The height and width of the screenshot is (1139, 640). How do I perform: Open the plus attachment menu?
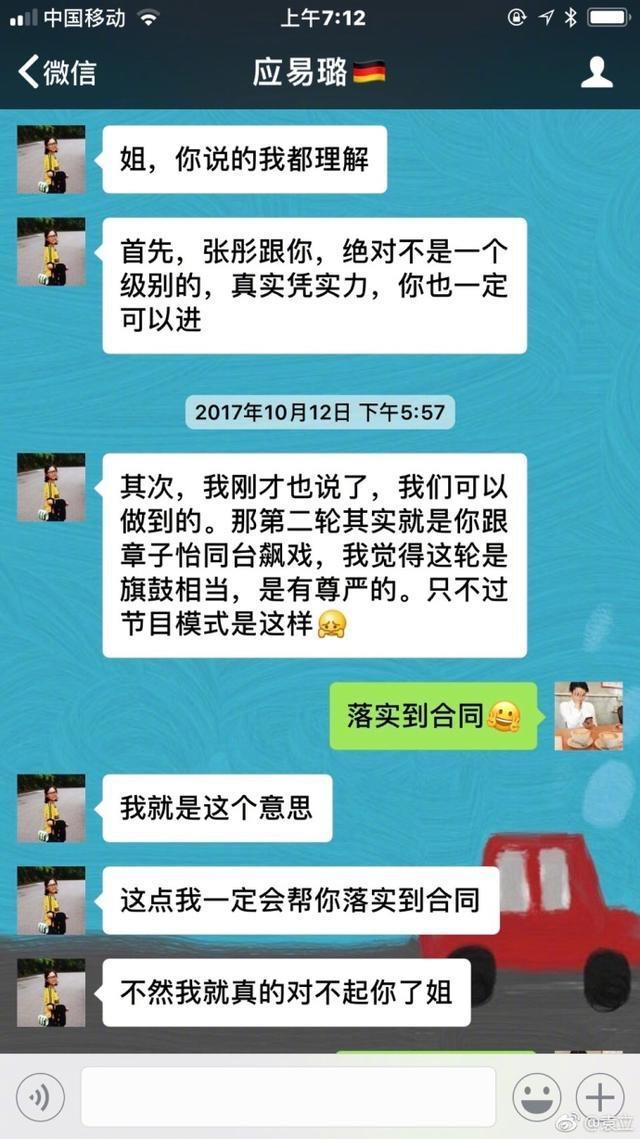pyautogui.click(x=601, y=1097)
